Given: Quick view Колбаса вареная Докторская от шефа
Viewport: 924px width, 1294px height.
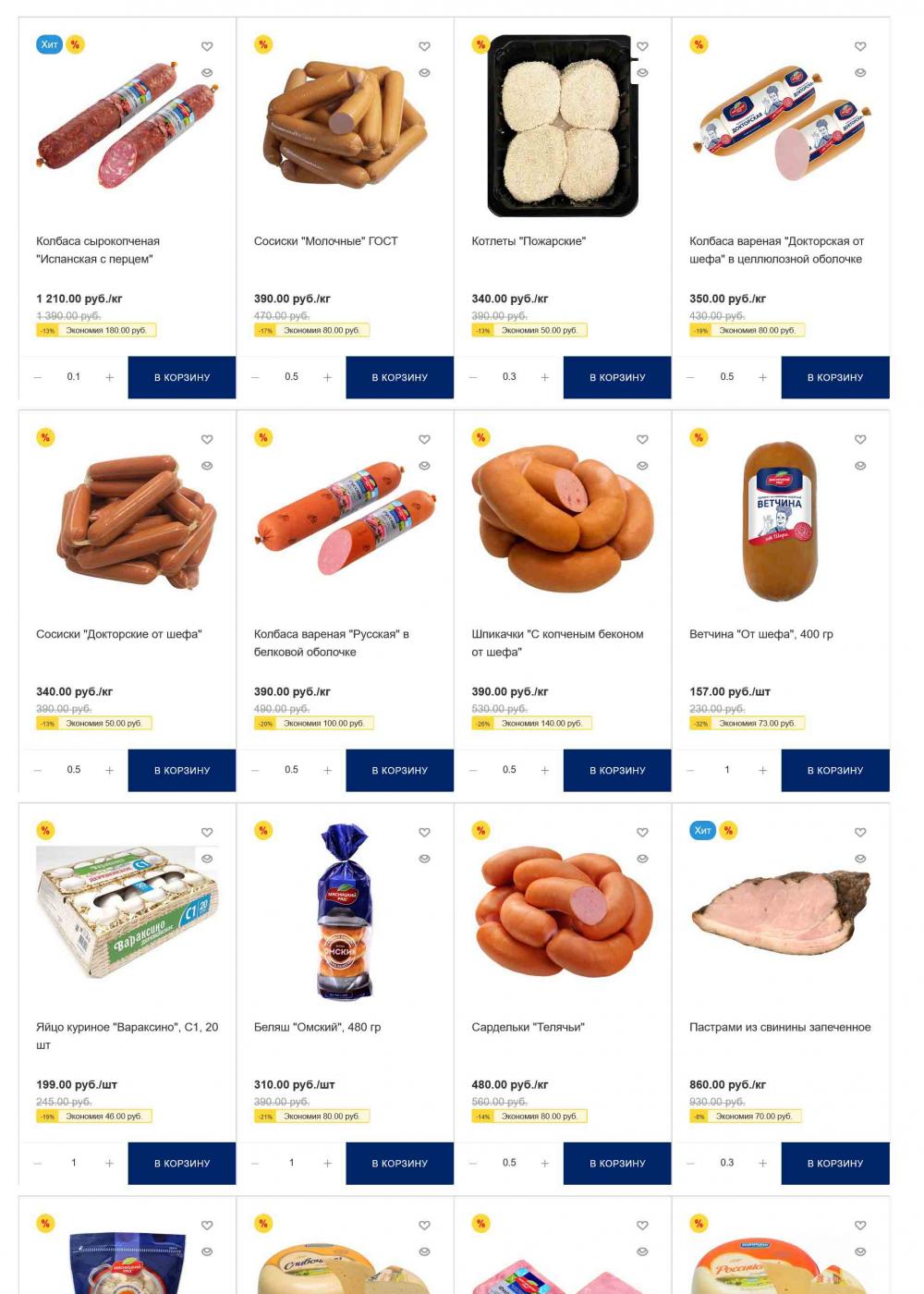Looking at the screenshot, I should [x=859, y=73].
